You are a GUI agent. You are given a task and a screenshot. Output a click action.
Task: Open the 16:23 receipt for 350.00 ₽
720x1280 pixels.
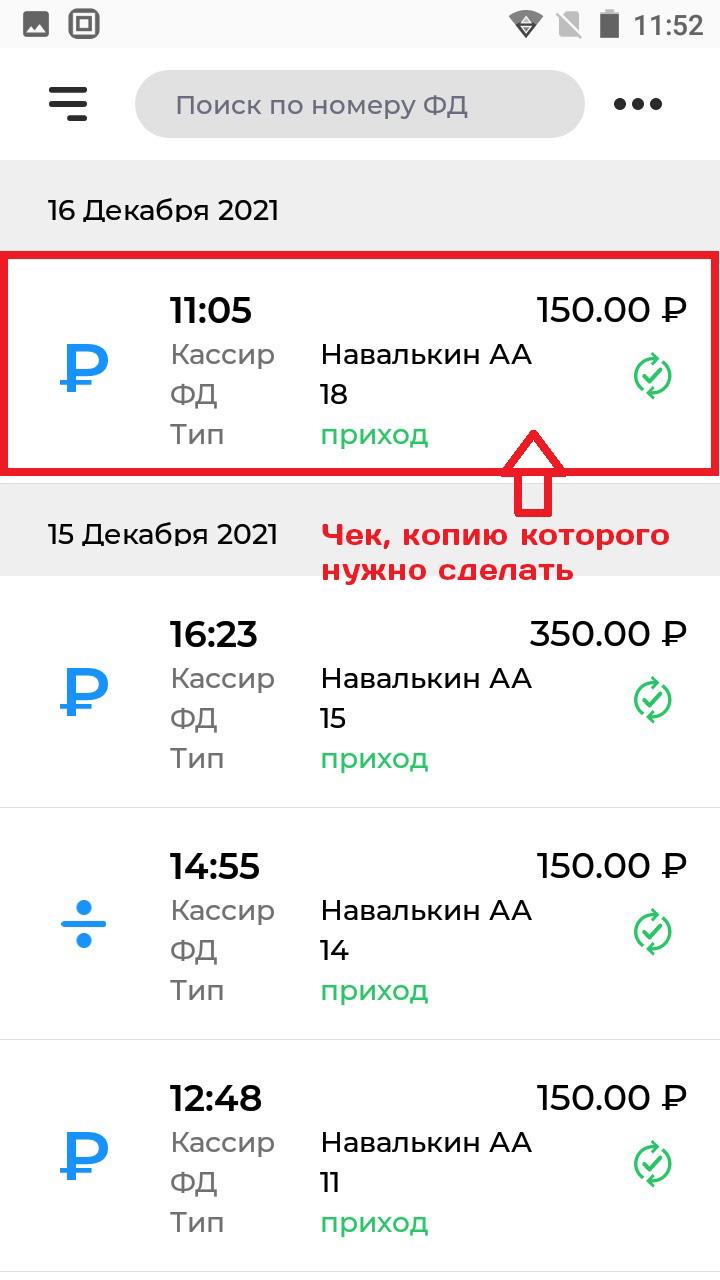[360, 692]
